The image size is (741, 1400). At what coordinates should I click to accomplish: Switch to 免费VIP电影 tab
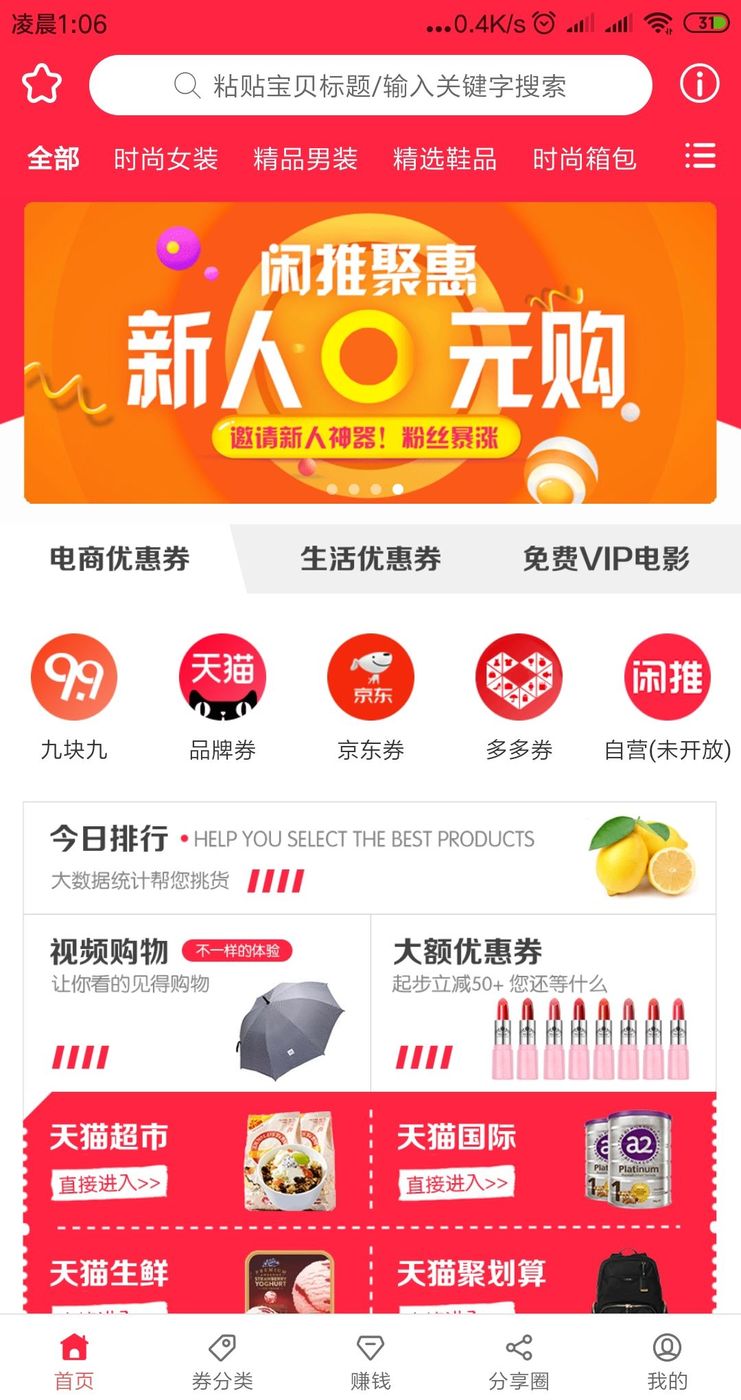coord(606,559)
